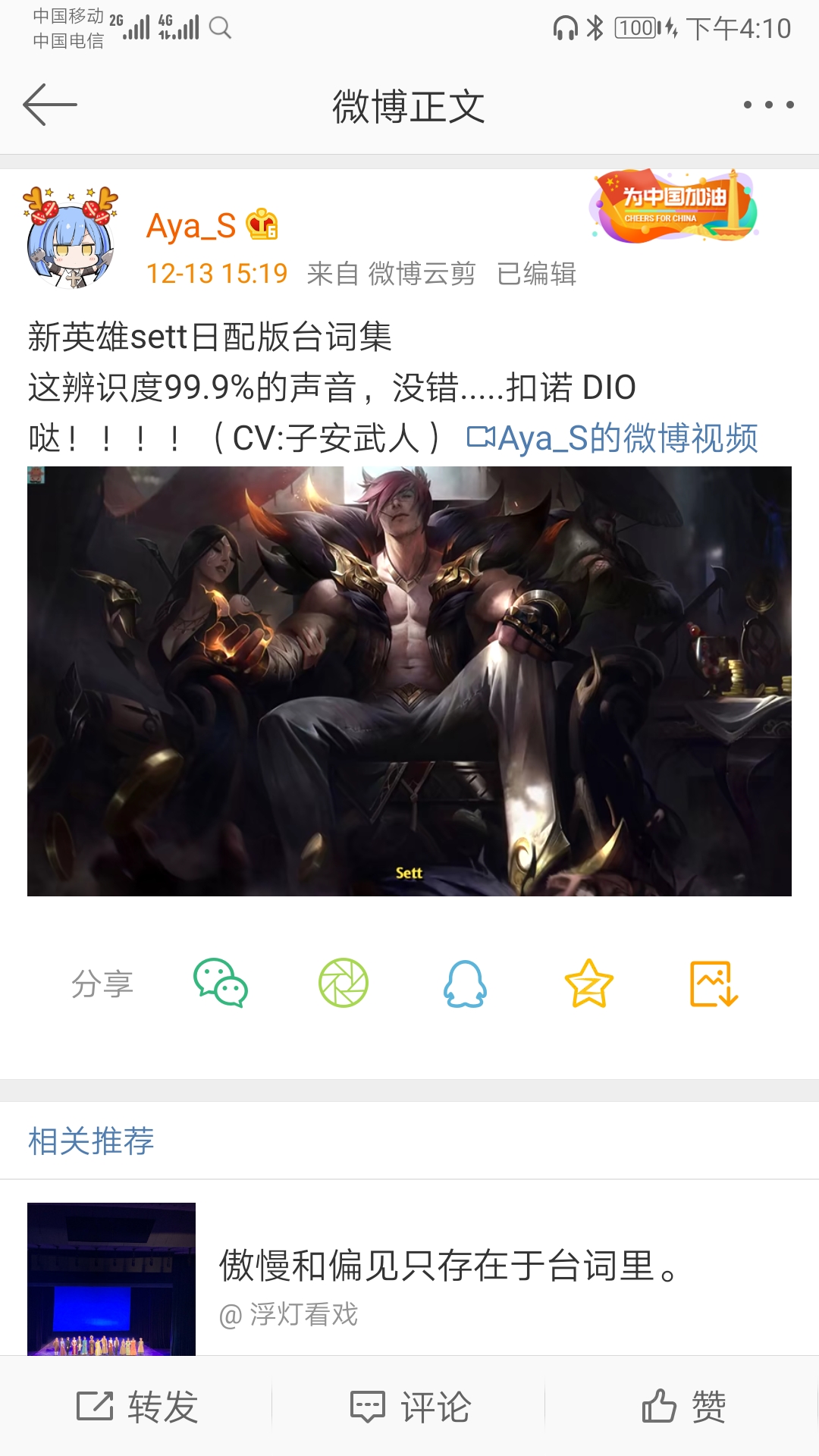Go back using the left arrow

pyautogui.click(x=51, y=106)
